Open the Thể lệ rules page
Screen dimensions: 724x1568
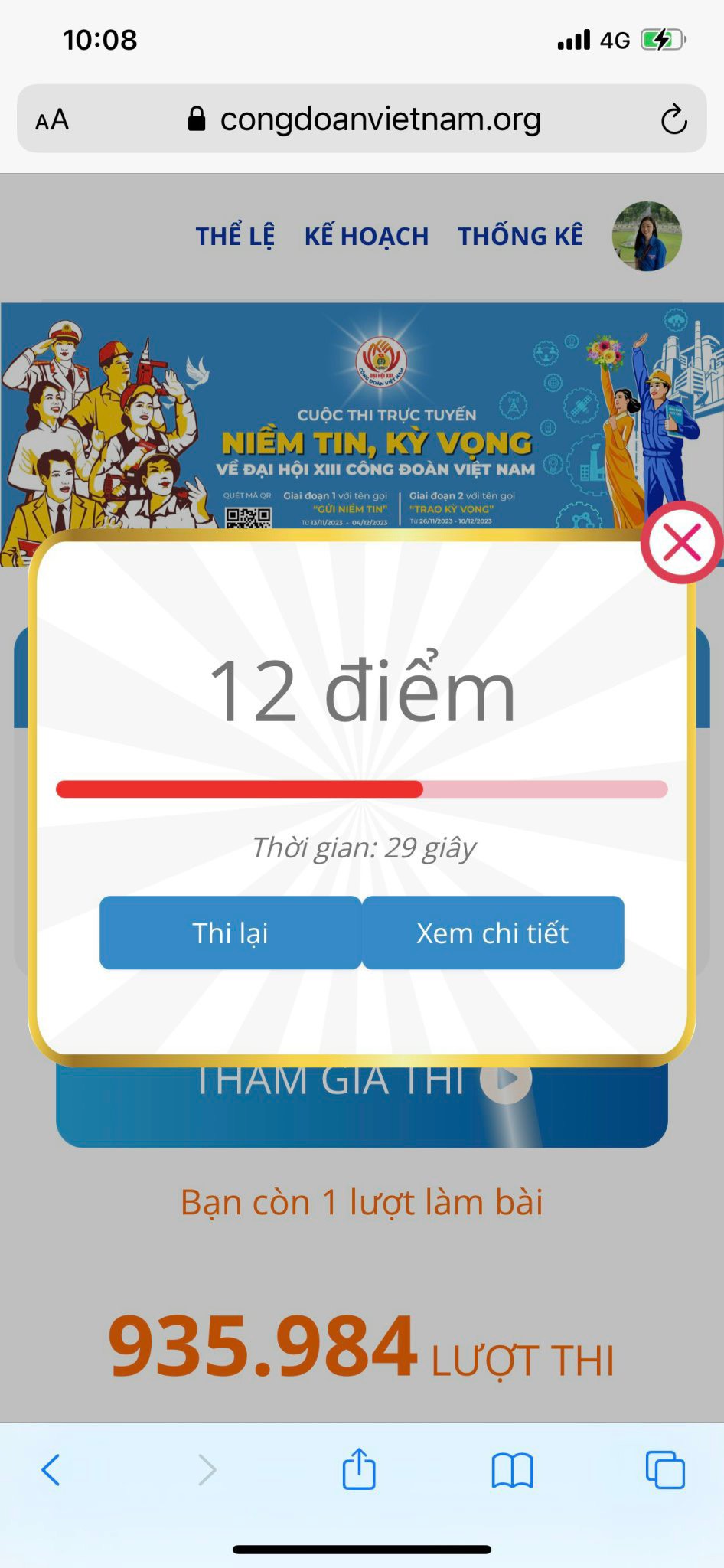coord(235,236)
